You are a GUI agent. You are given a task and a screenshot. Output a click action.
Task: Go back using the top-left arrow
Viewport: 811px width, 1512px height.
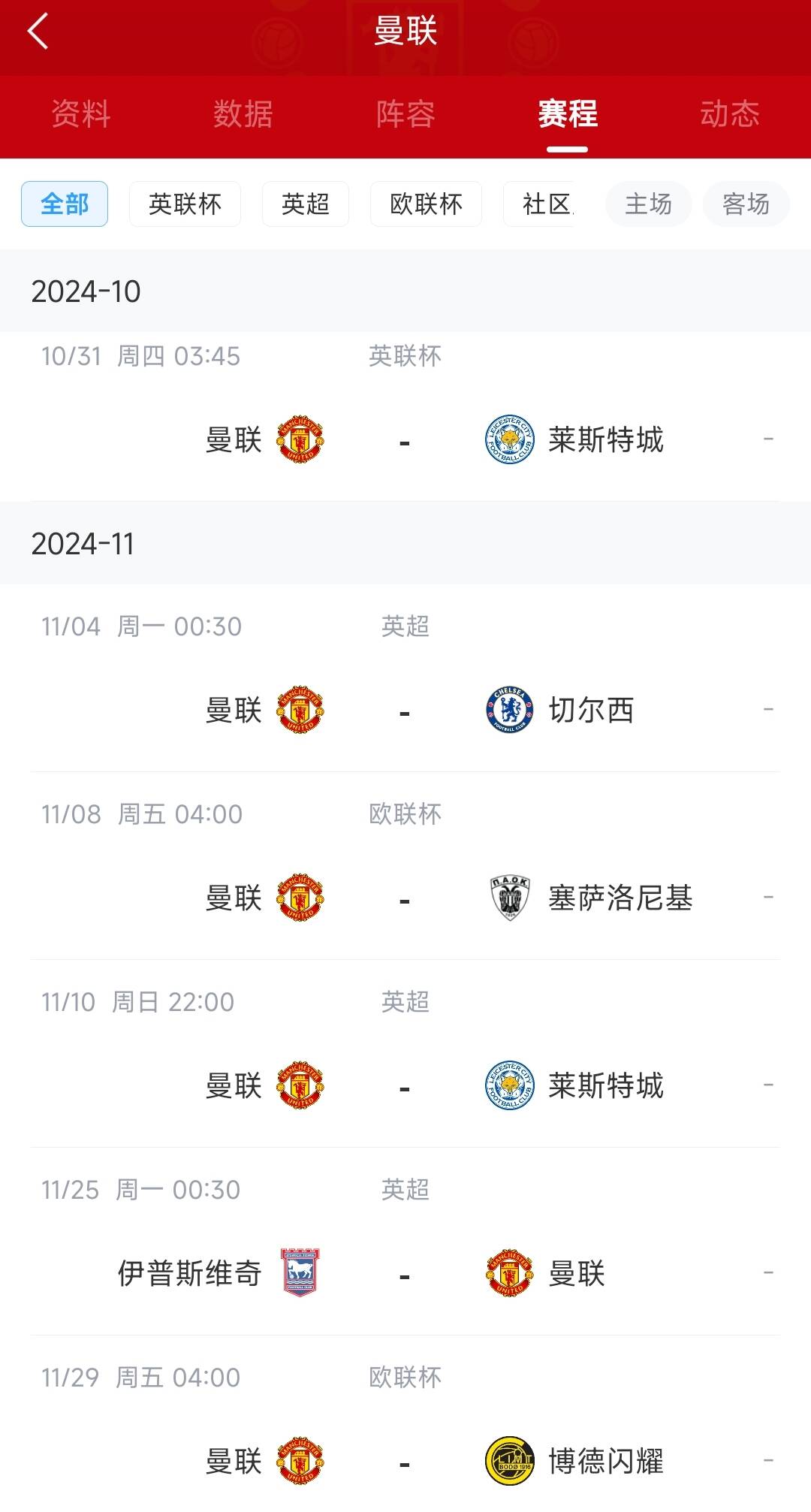pyautogui.click(x=38, y=32)
